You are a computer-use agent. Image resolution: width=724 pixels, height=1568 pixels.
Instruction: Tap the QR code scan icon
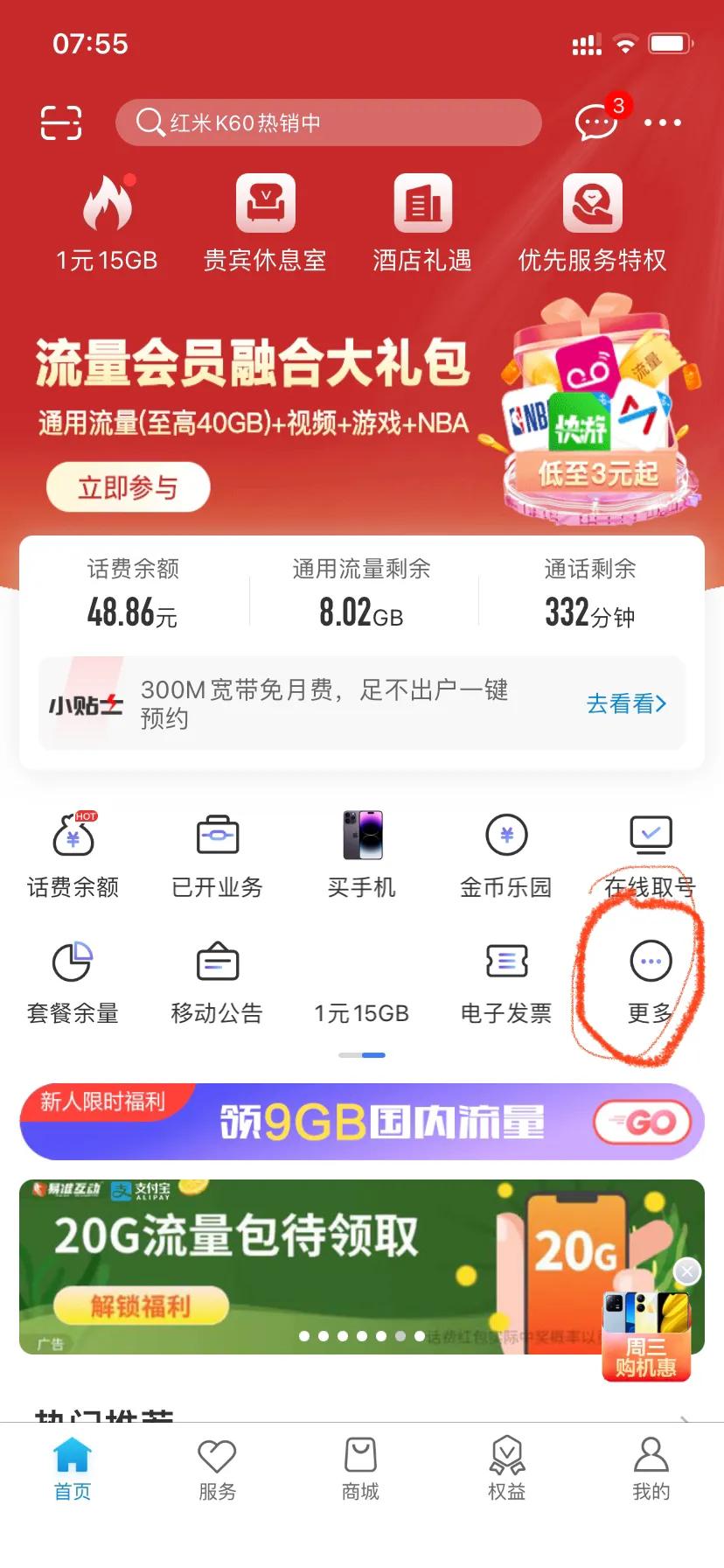point(59,122)
